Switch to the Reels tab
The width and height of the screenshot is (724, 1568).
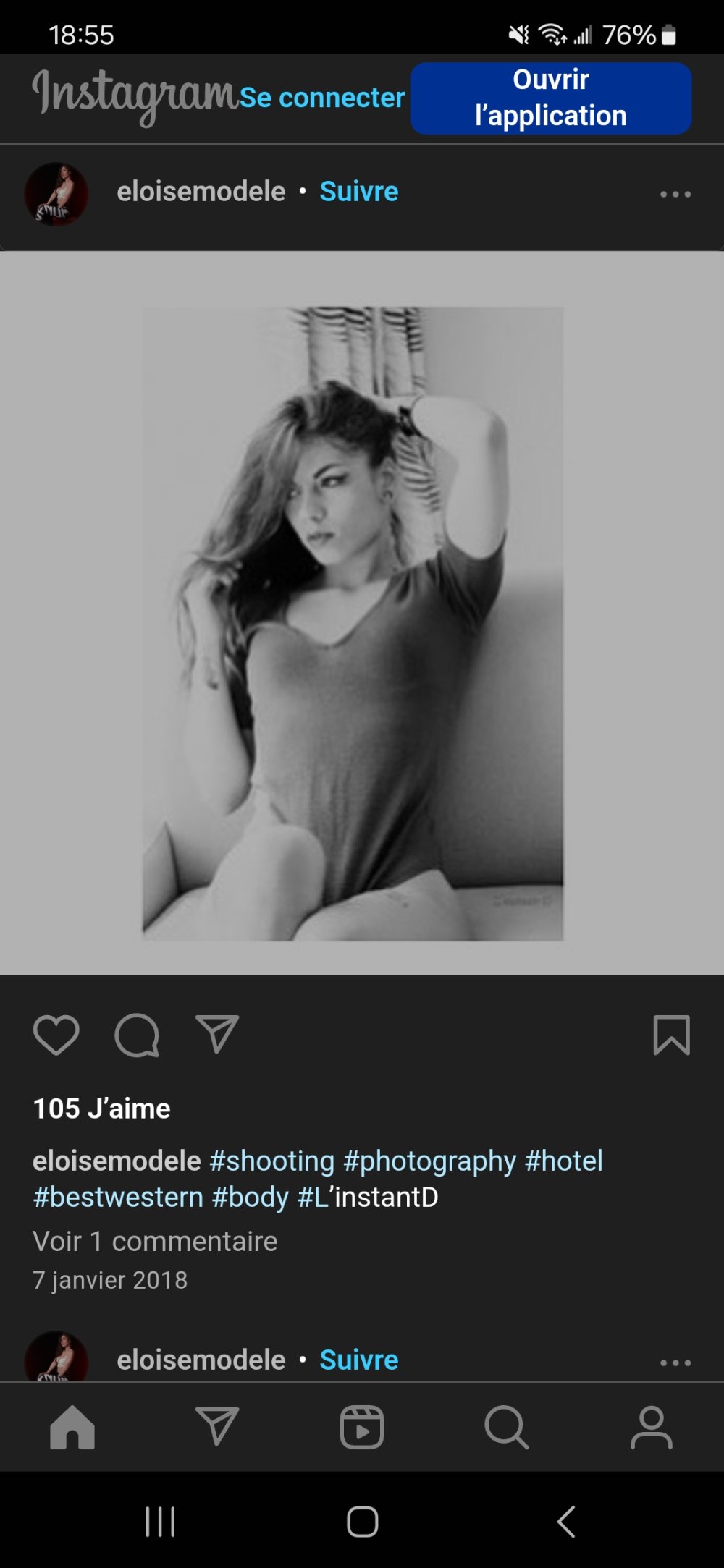pyautogui.click(x=362, y=1427)
